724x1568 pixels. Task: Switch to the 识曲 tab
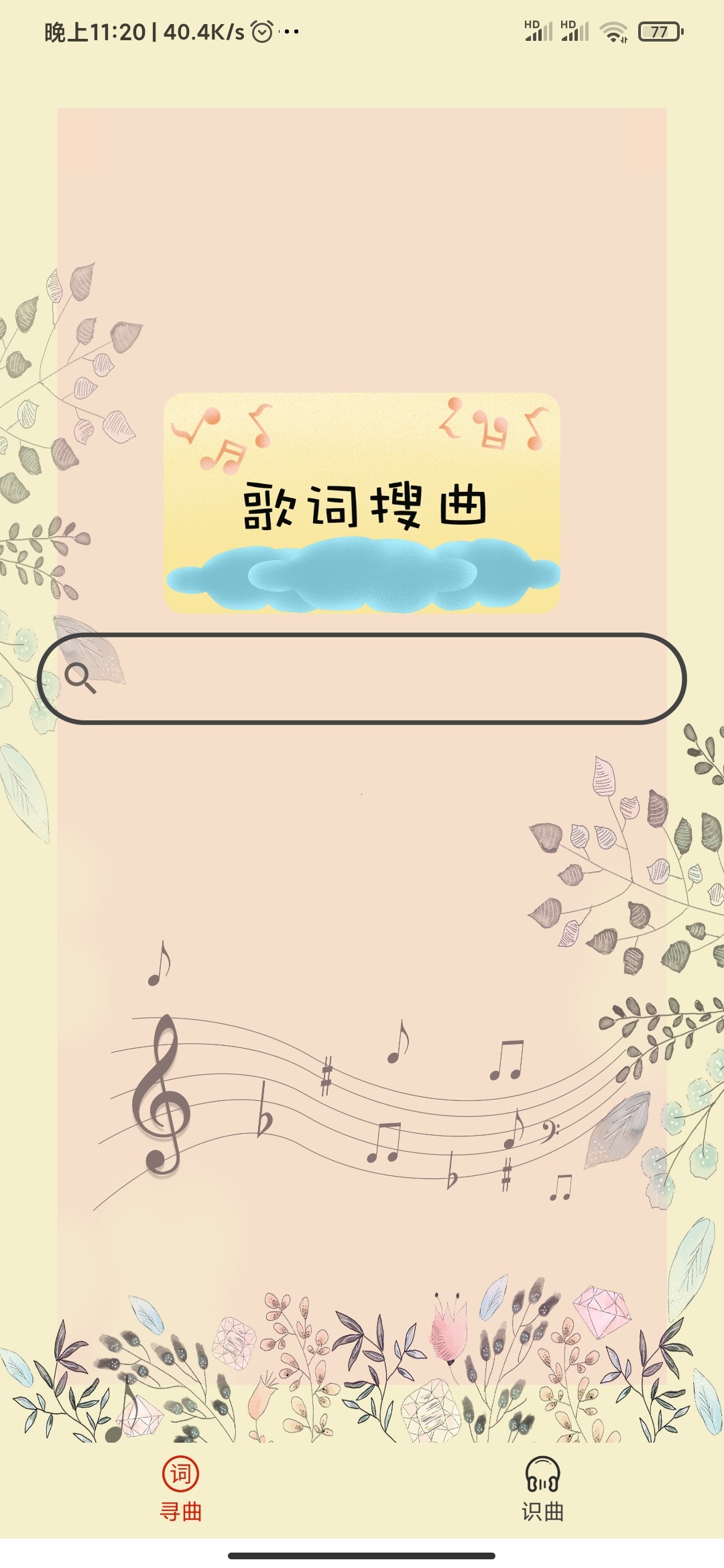point(542,1489)
